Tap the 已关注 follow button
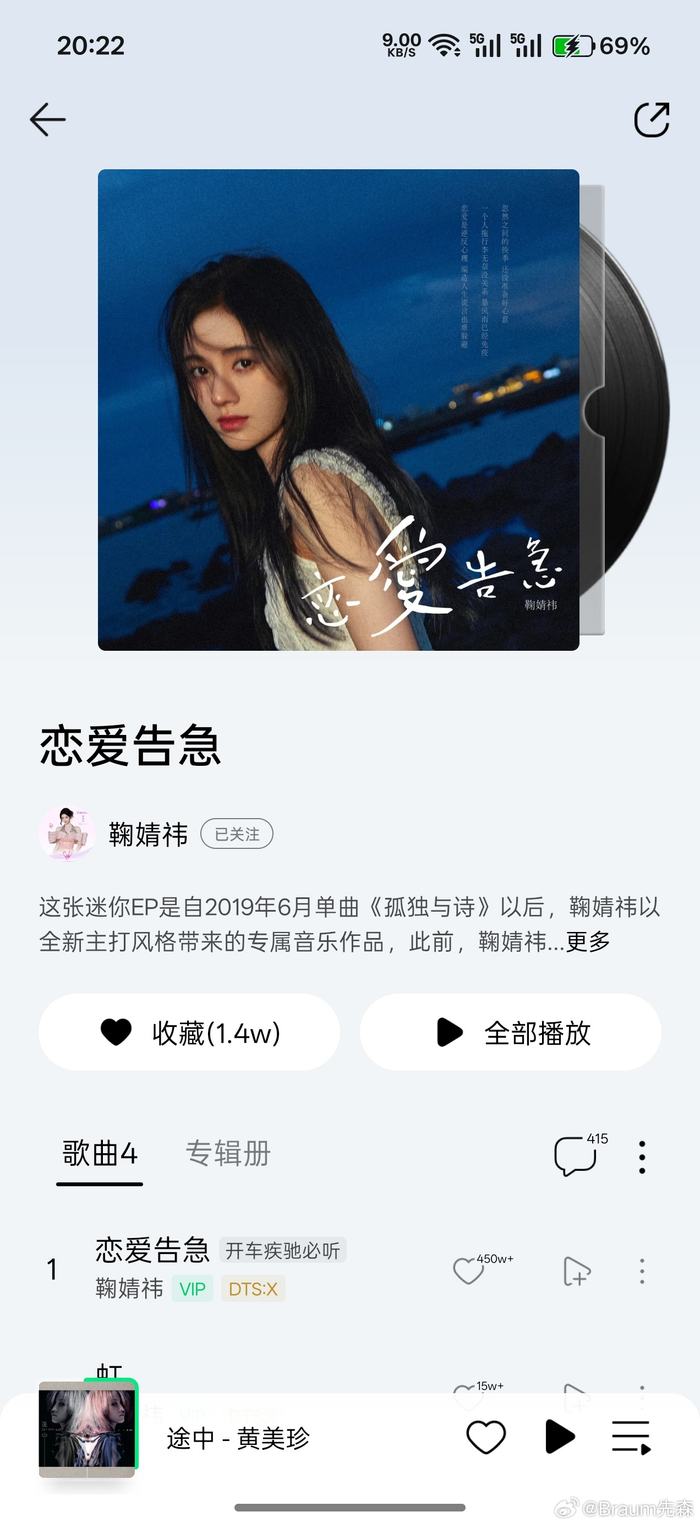 click(237, 834)
